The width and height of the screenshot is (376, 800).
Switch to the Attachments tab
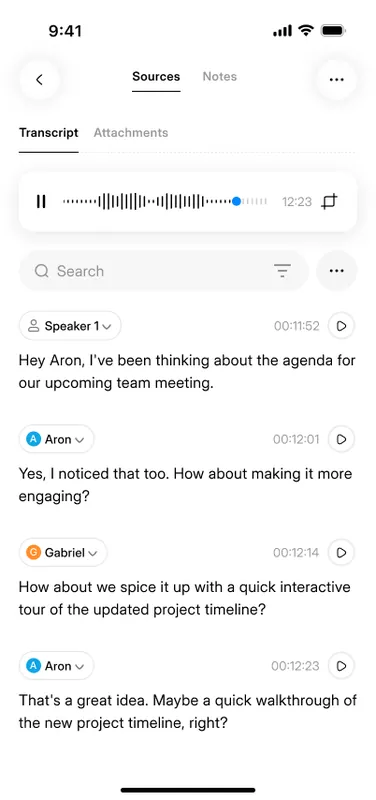131,133
